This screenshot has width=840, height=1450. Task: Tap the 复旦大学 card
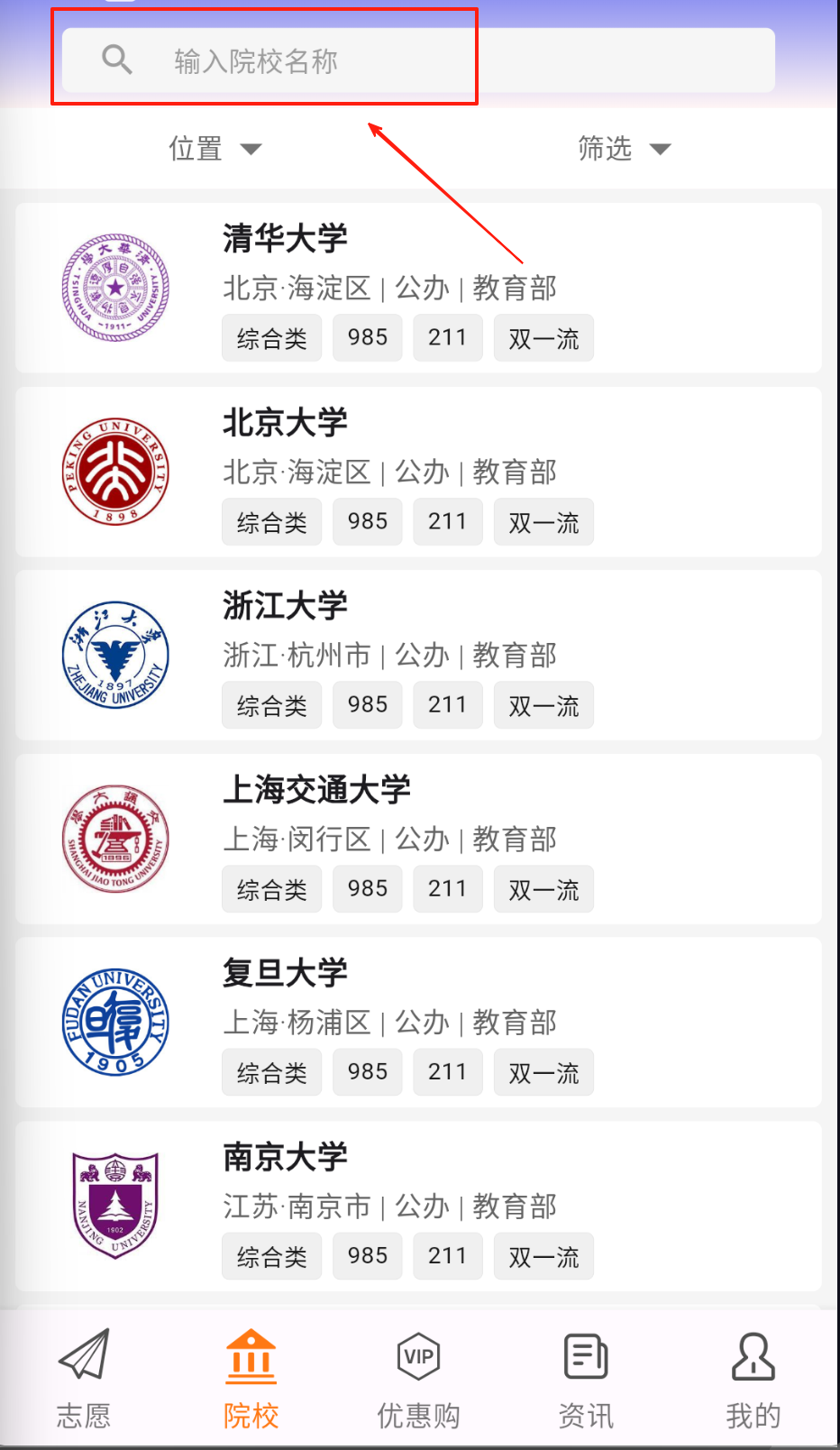[x=418, y=1022]
